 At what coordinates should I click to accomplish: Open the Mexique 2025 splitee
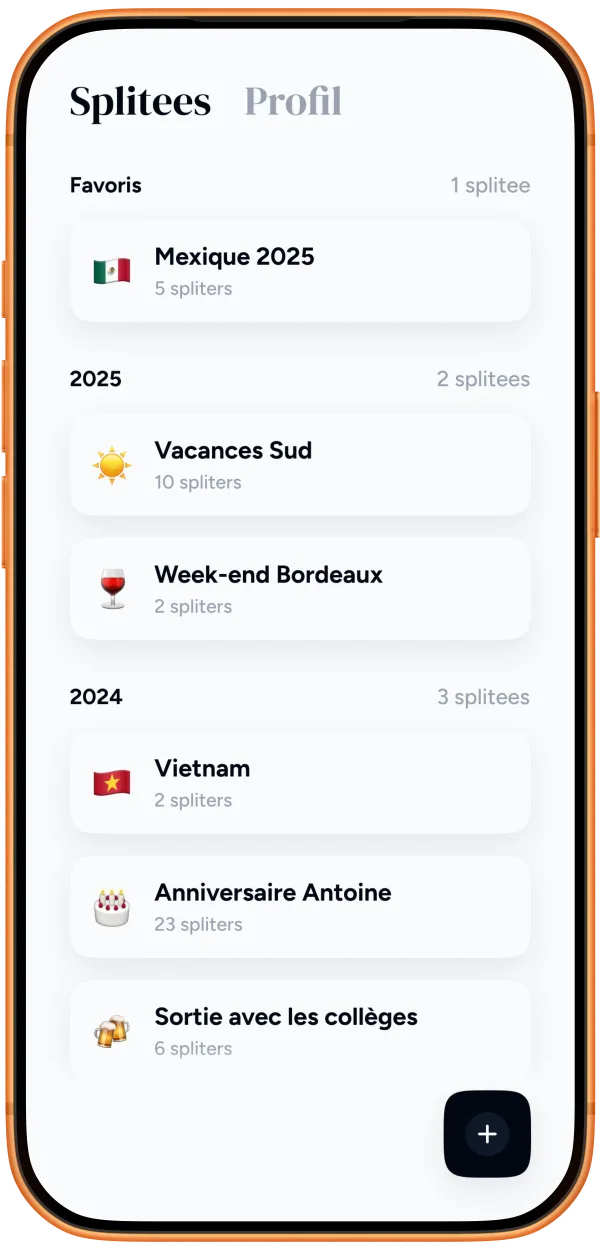(300, 271)
